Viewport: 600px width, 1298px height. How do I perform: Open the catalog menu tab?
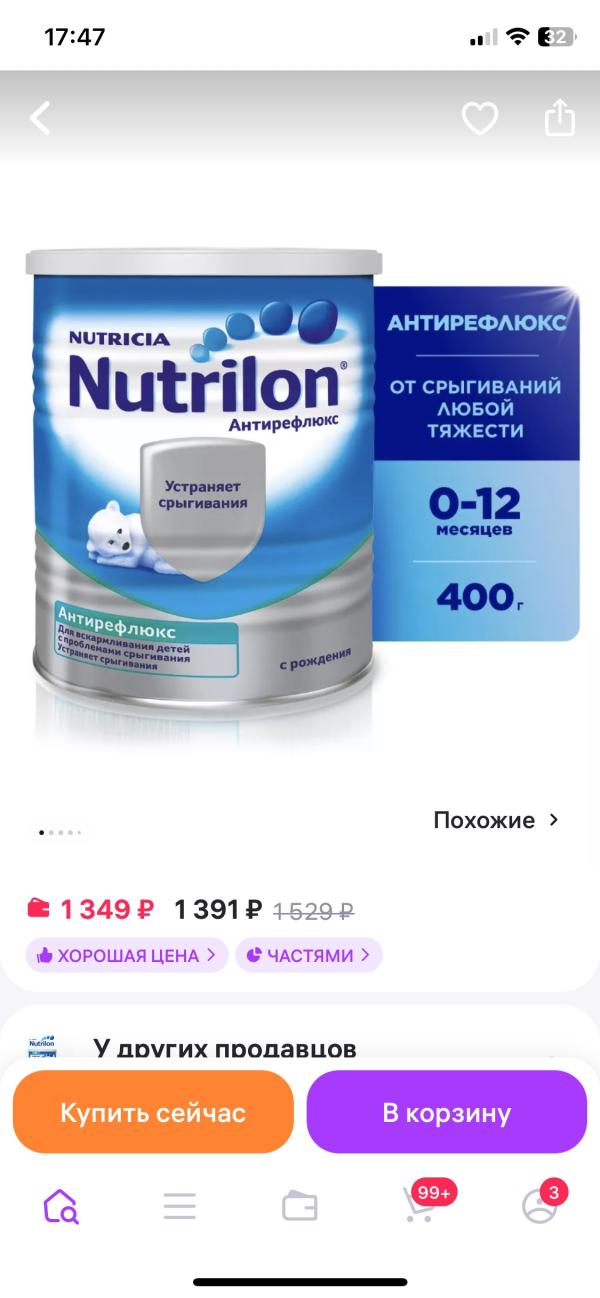[x=180, y=1207]
